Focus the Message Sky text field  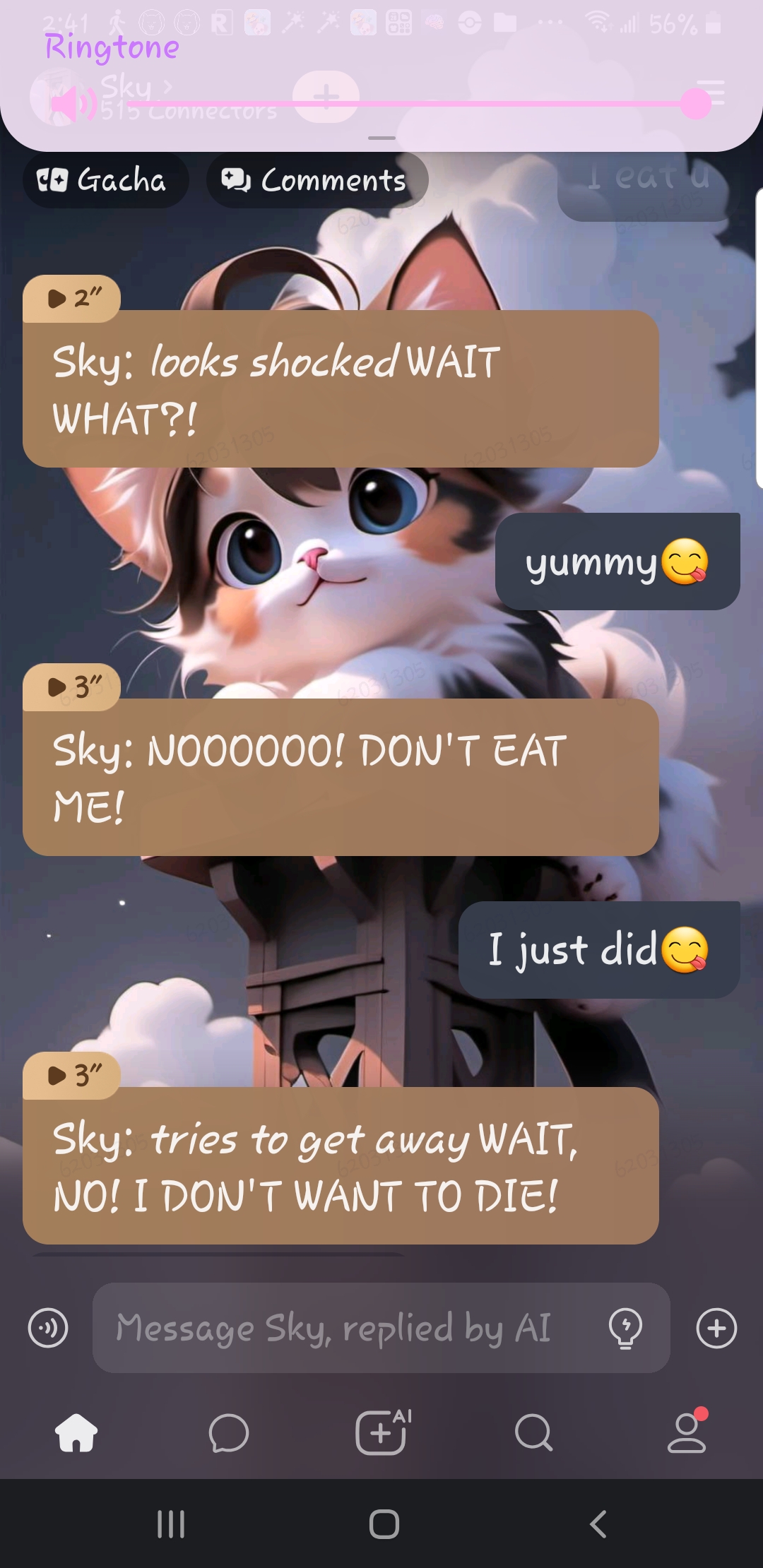(346, 1328)
